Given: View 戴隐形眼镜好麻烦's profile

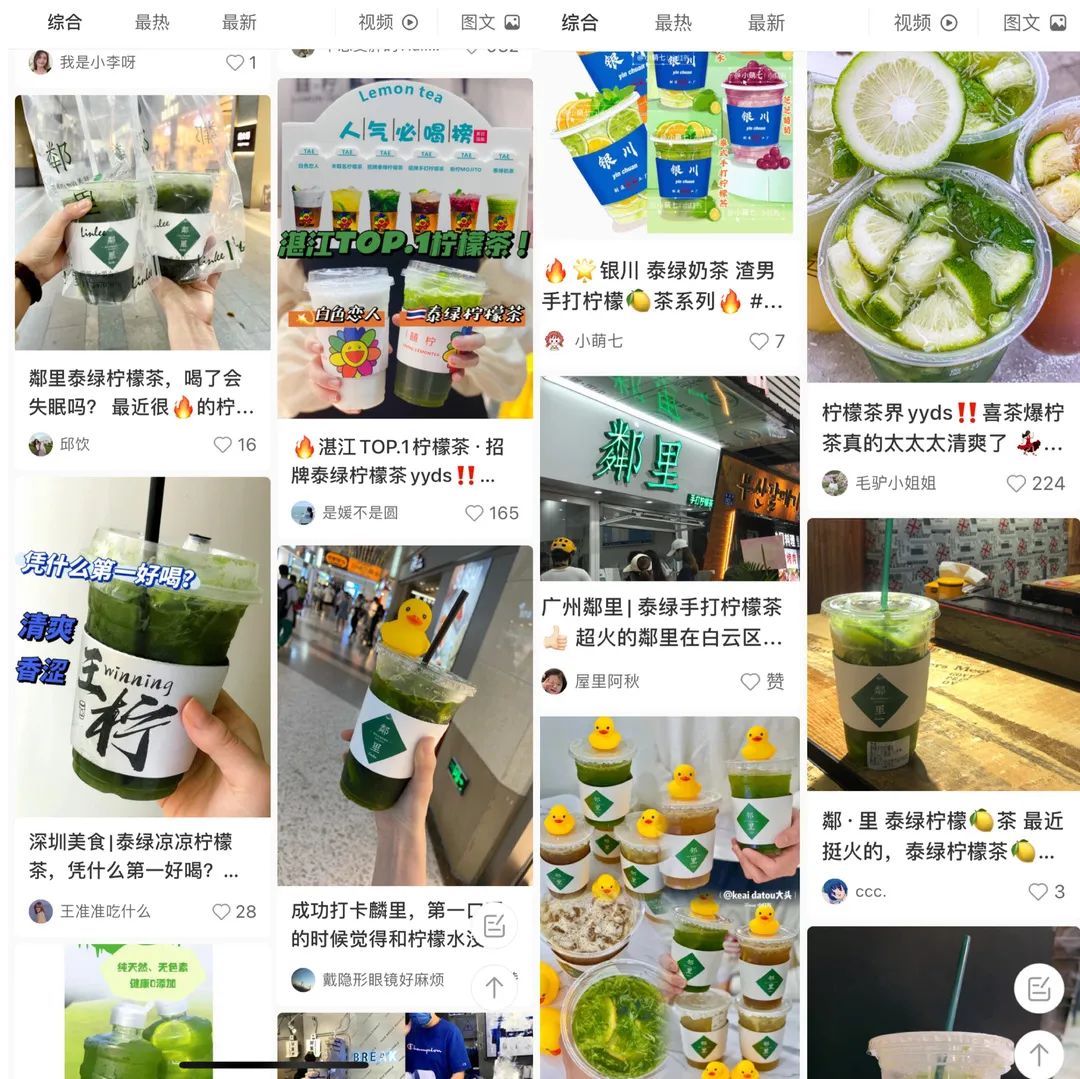Looking at the screenshot, I should pos(367,979).
